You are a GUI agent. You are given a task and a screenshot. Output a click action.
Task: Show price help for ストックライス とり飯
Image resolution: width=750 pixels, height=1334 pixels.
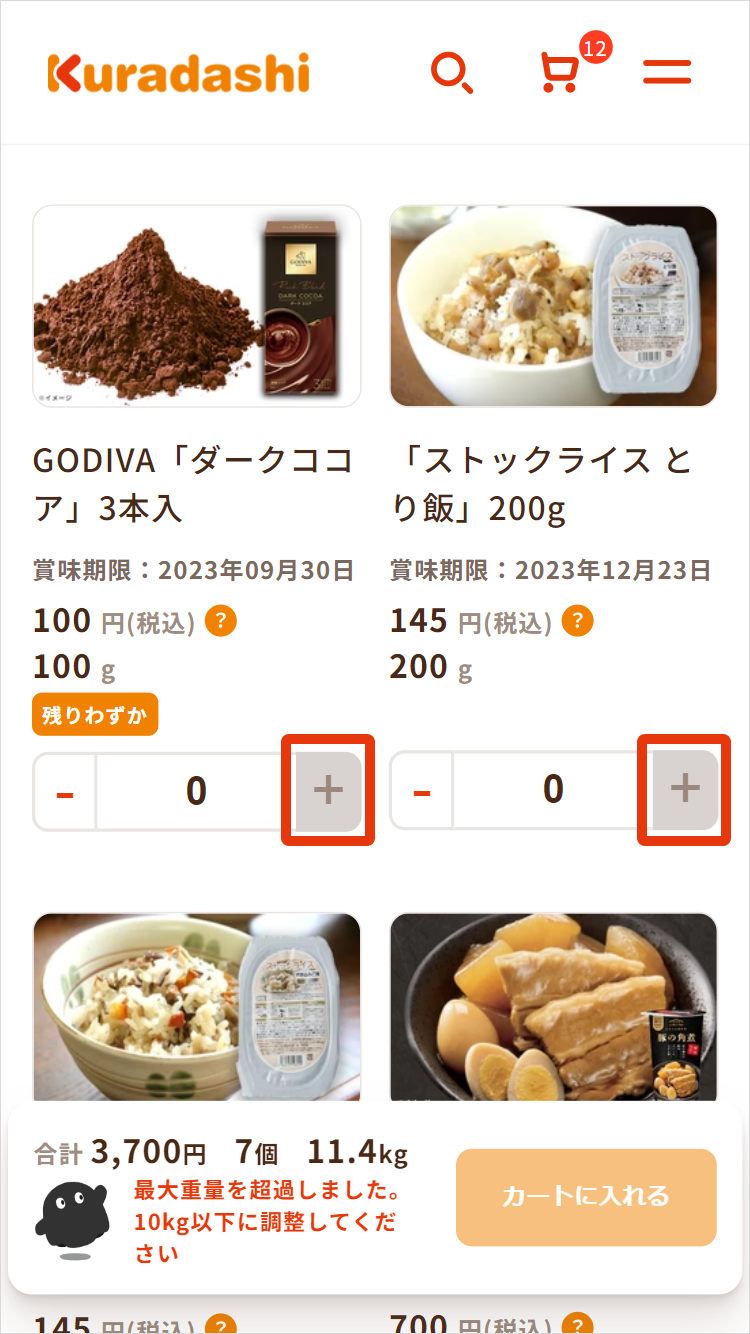[577, 622]
